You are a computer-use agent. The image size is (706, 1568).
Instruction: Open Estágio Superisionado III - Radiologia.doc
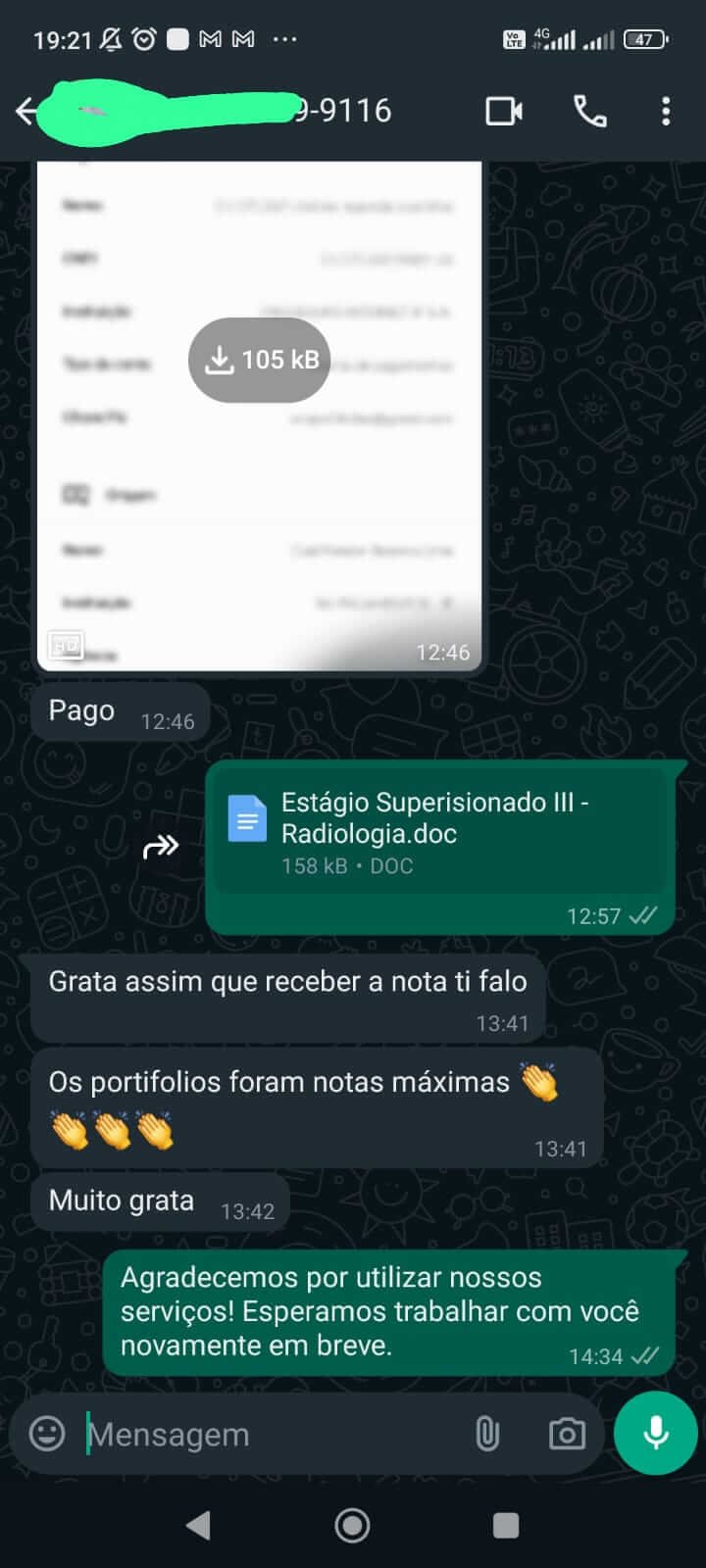[436, 831]
